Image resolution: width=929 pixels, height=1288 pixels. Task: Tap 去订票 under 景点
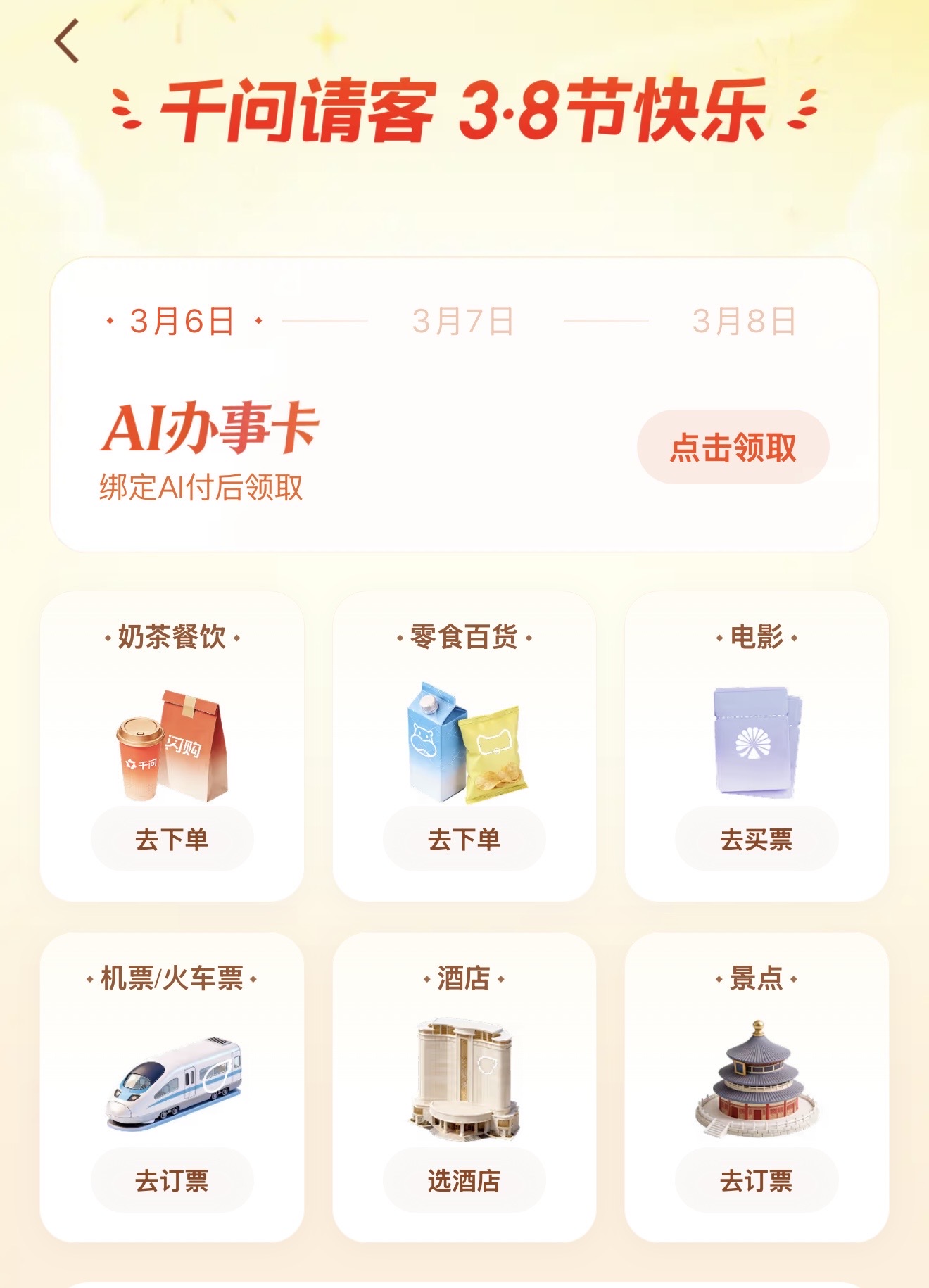757,1180
